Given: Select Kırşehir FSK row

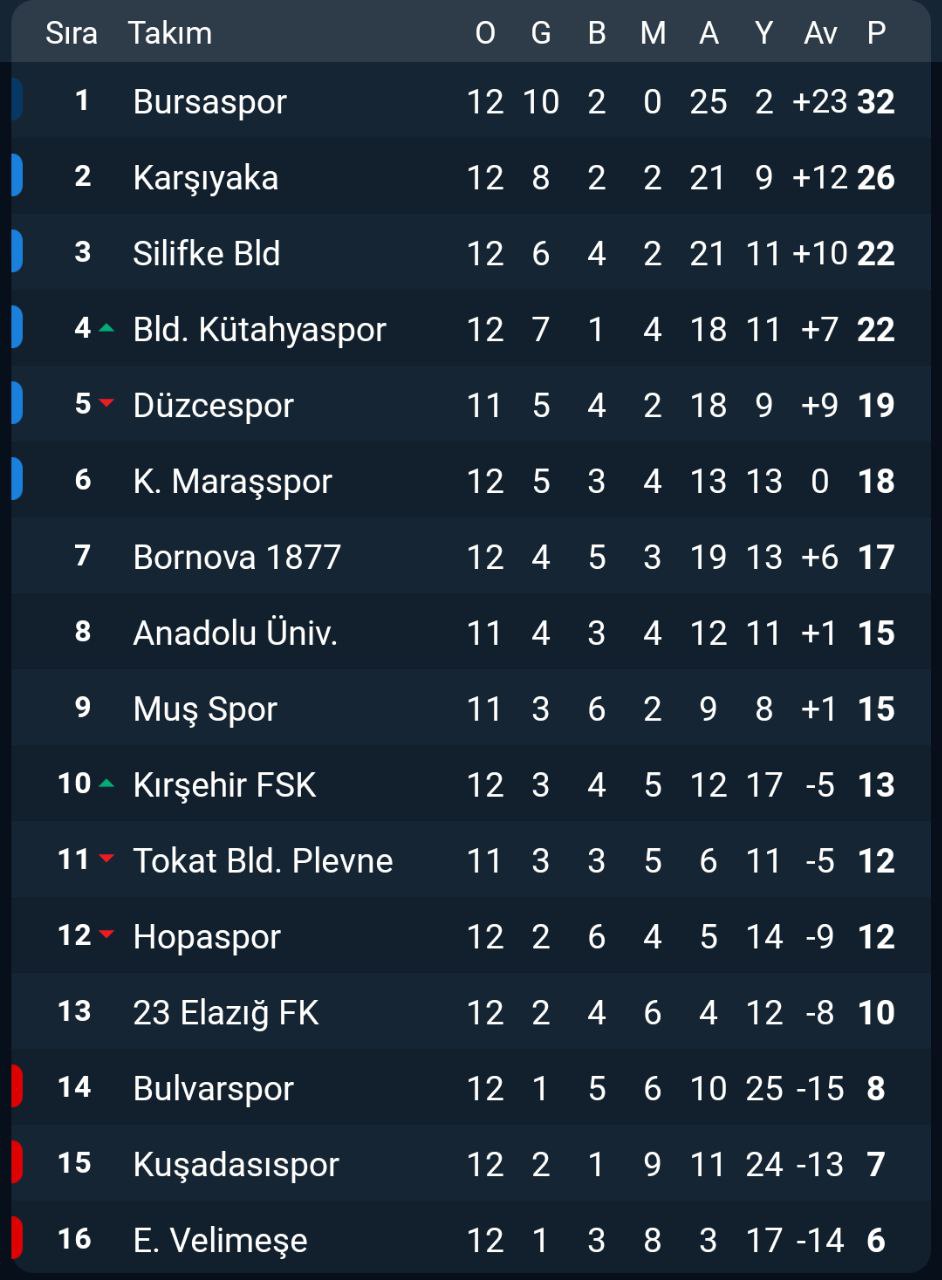Looking at the screenshot, I should pyautogui.click(x=225, y=785).
